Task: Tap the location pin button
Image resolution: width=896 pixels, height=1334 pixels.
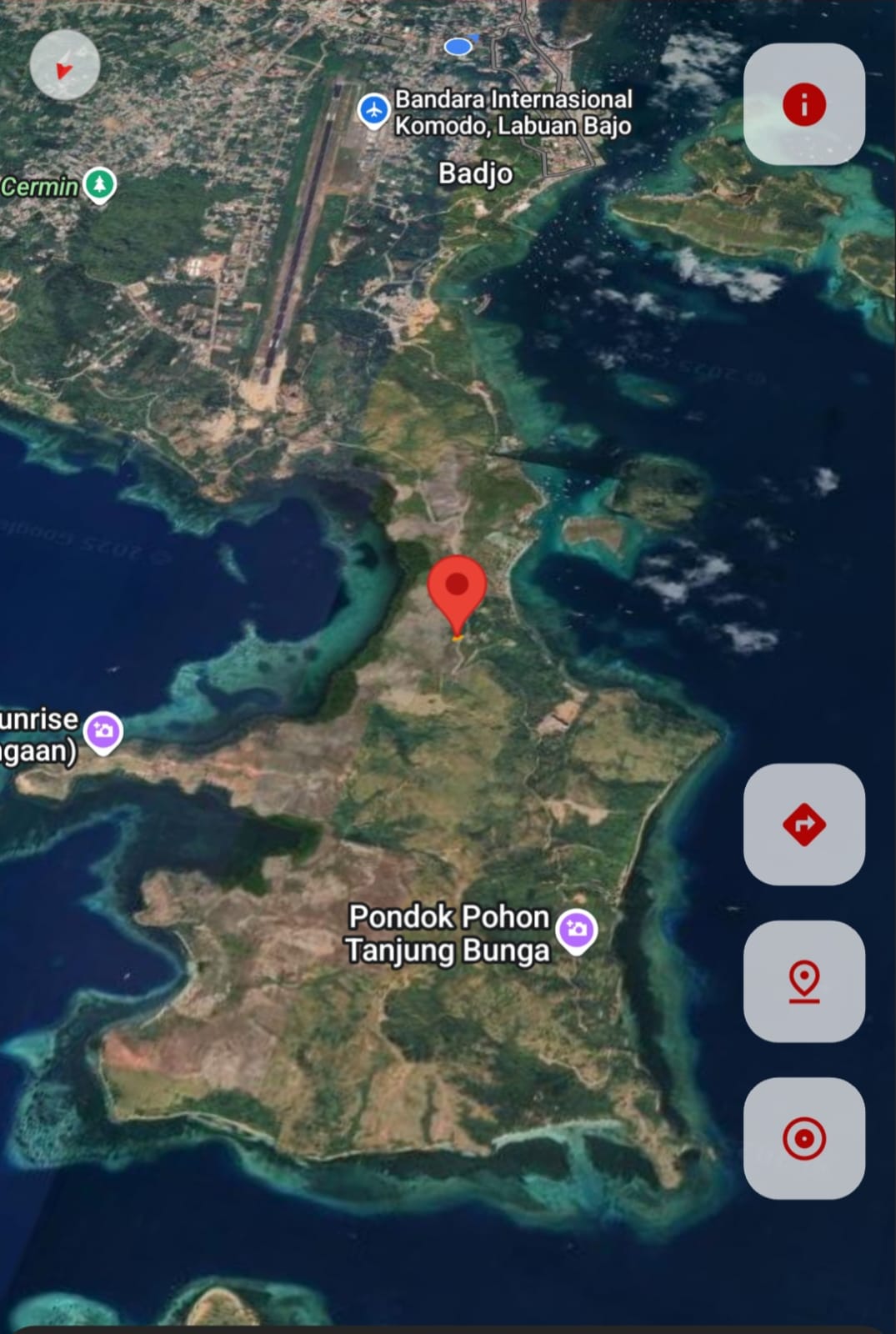Action: pyautogui.click(x=803, y=981)
